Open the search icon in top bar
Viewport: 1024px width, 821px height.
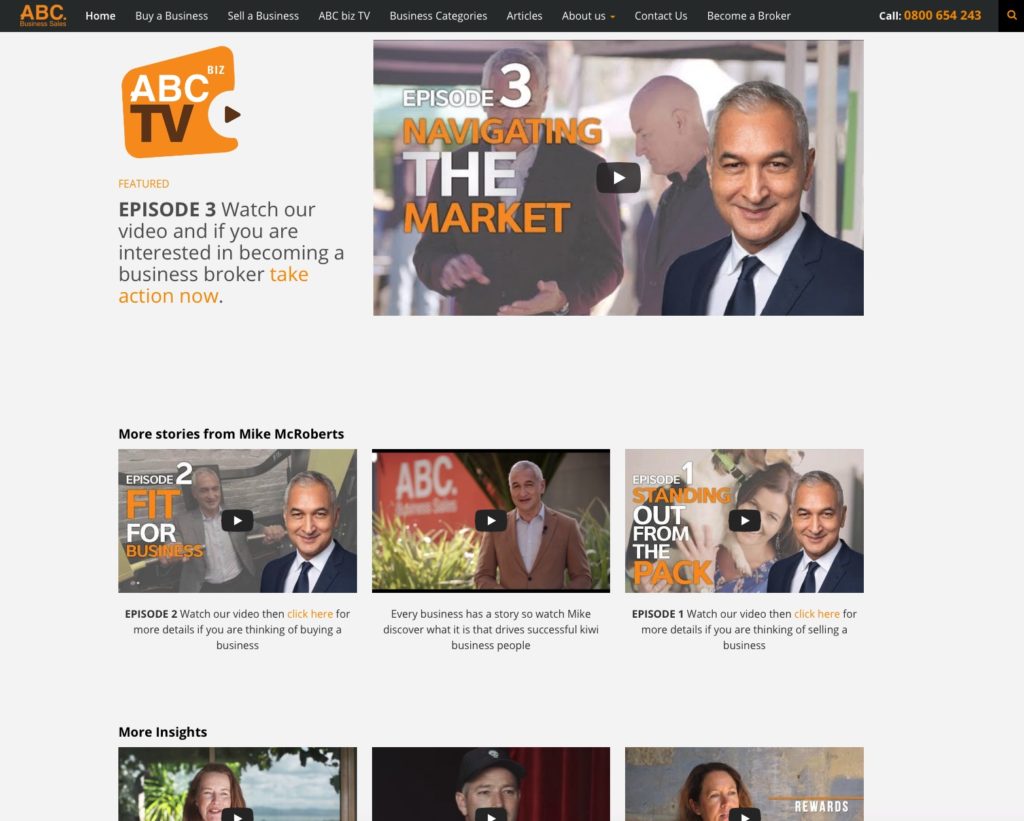tap(1011, 15)
